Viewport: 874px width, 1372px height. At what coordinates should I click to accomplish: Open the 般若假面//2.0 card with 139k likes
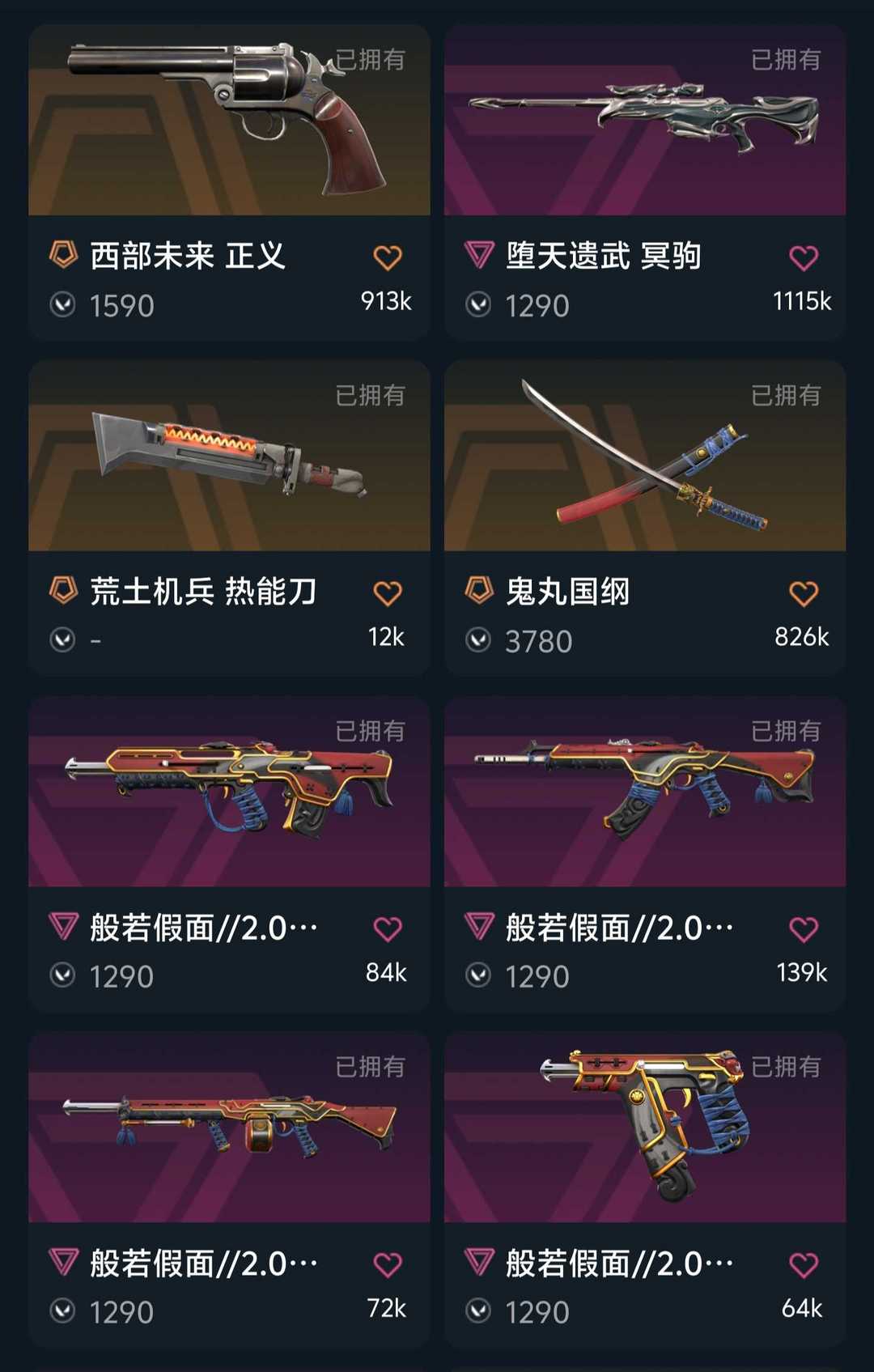[x=645, y=793]
